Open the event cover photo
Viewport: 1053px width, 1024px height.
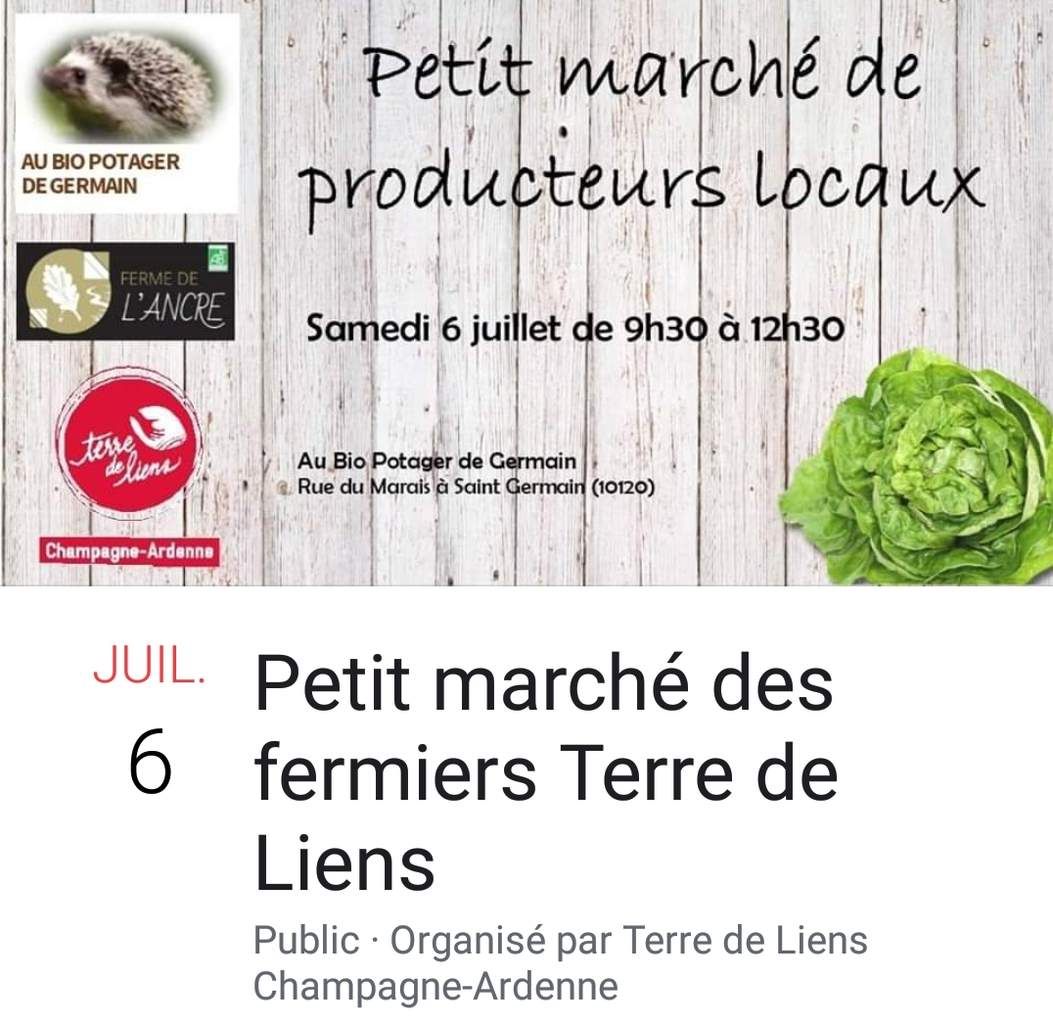coord(526,292)
